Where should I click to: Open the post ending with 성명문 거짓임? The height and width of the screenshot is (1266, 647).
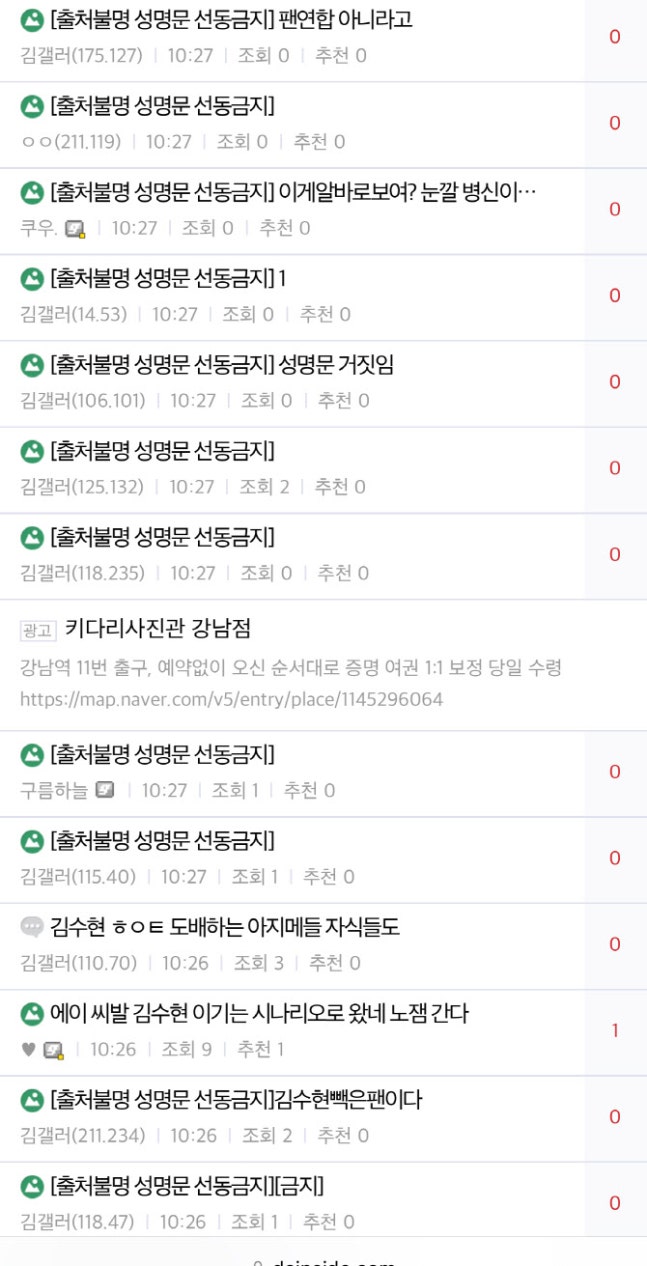pos(221,365)
